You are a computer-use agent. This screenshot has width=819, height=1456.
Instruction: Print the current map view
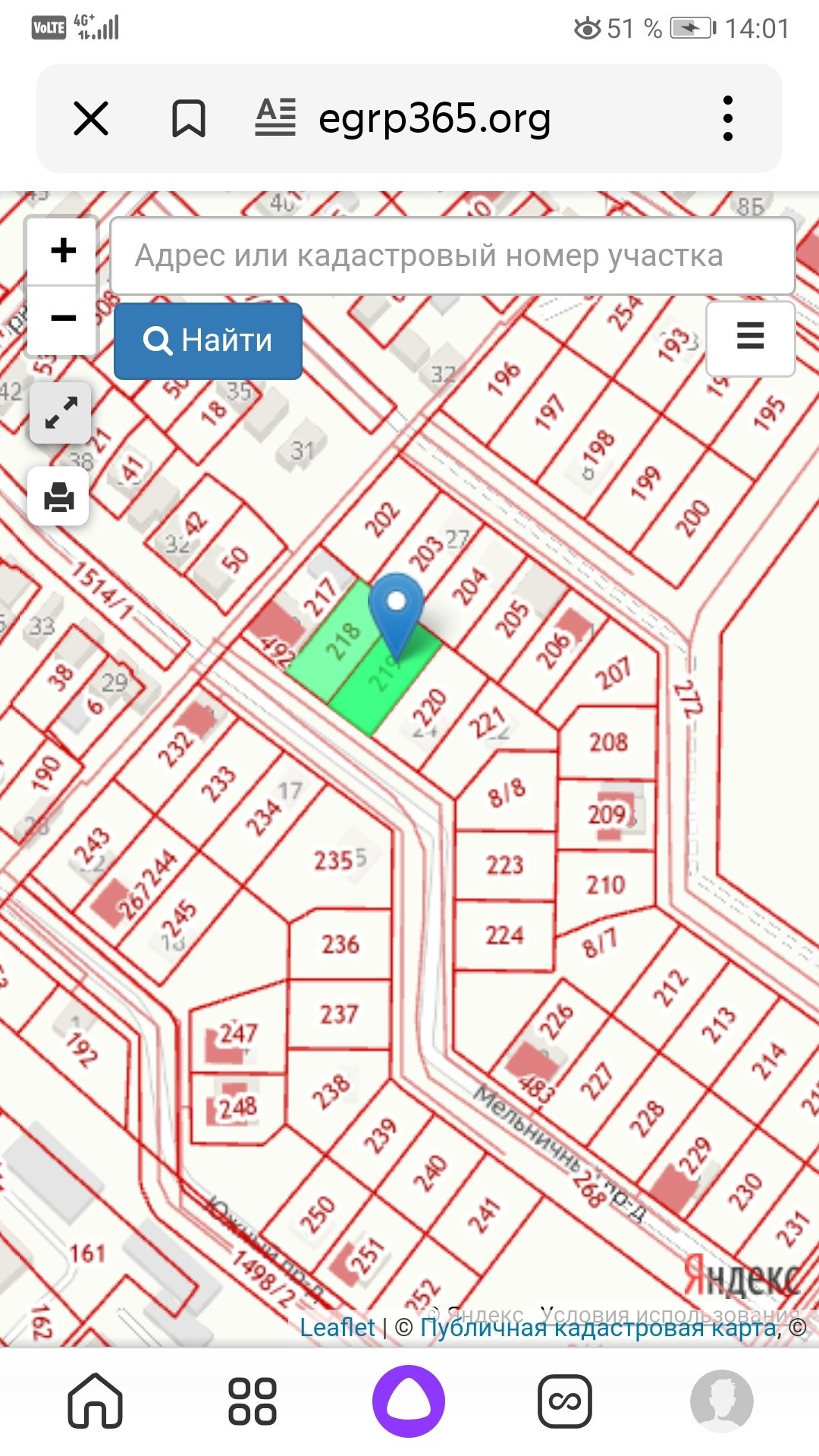(59, 497)
